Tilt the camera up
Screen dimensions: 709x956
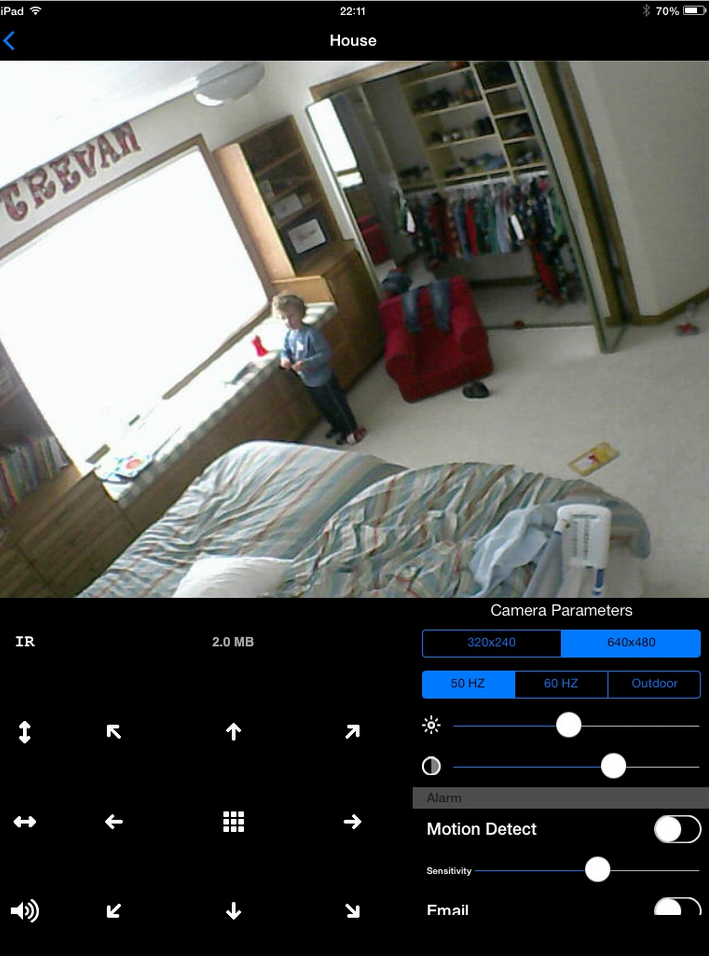[234, 732]
